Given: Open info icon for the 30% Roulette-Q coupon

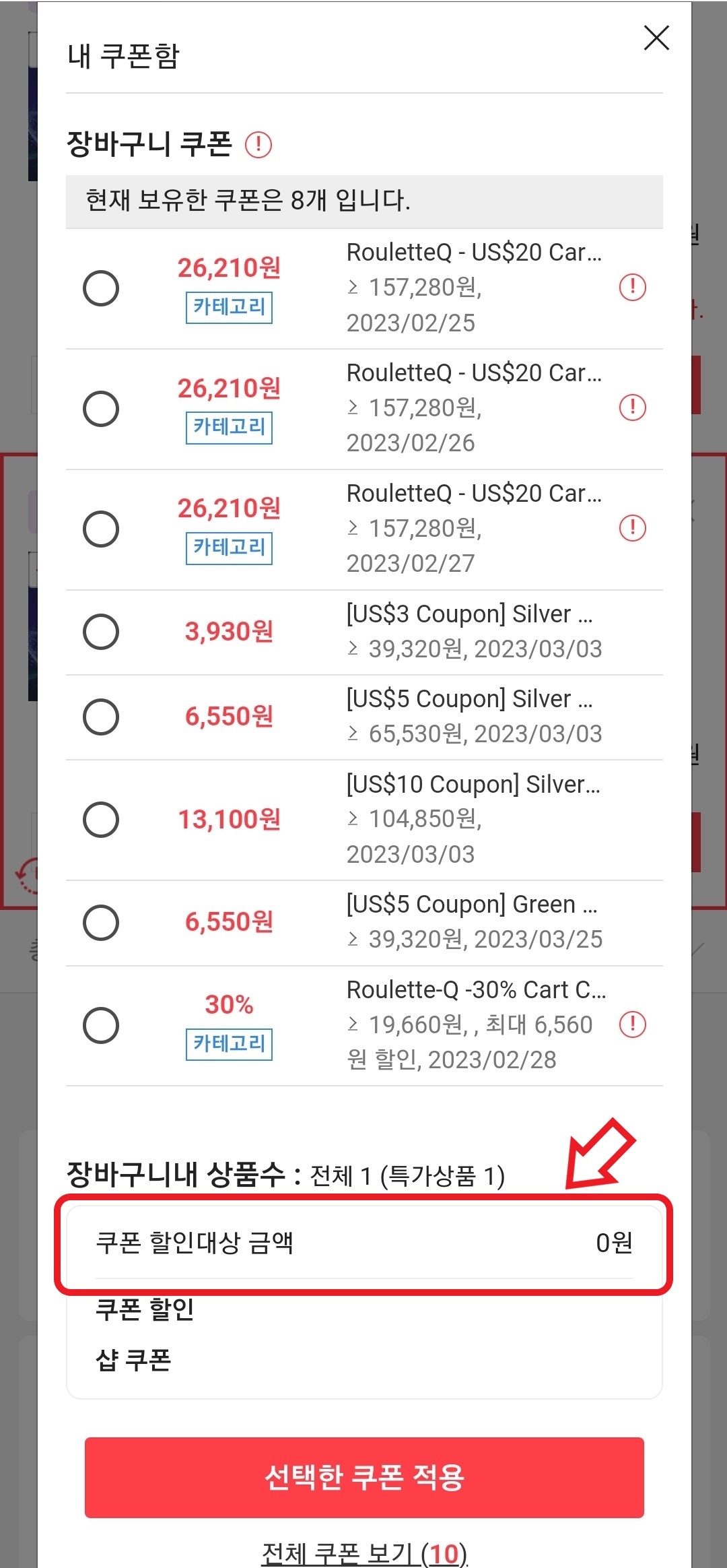Looking at the screenshot, I should click(x=633, y=1024).
